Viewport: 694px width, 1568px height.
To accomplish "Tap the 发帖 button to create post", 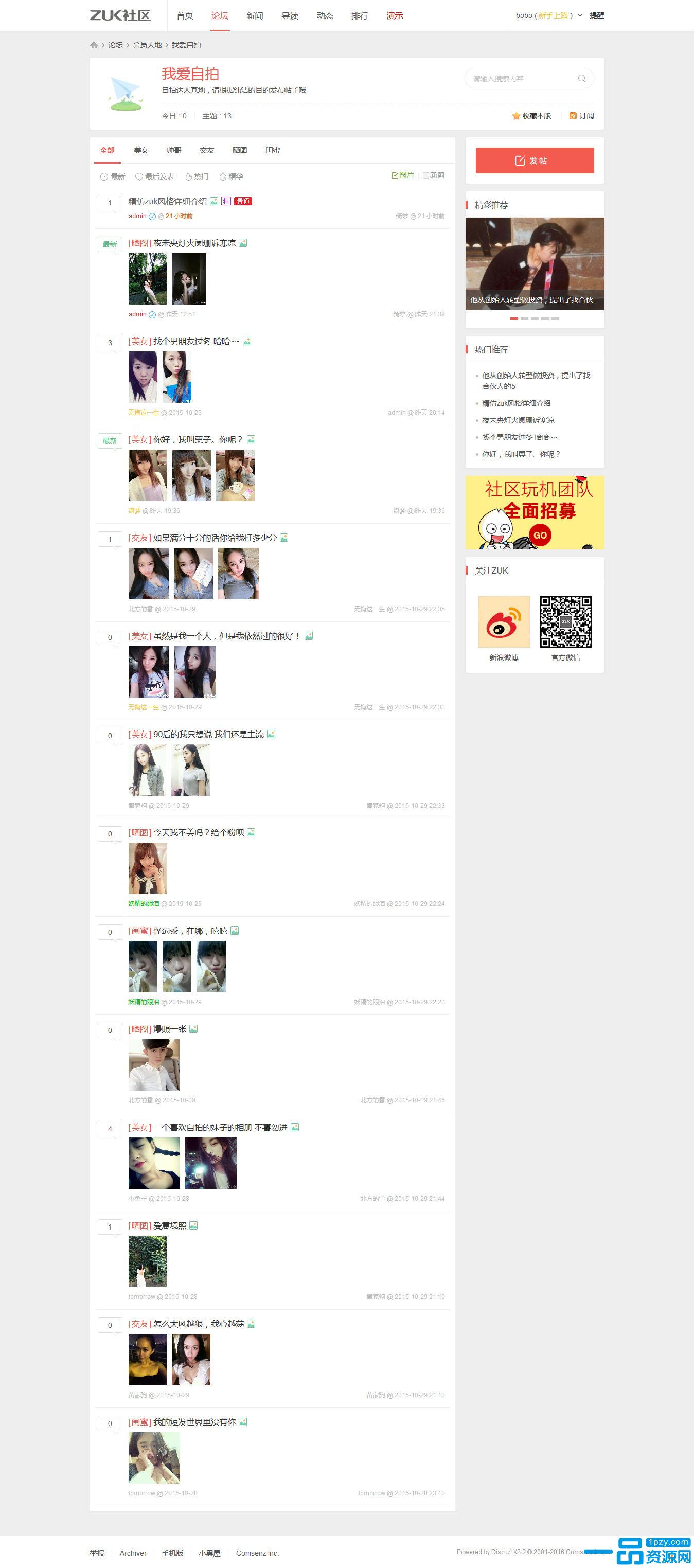I will [534, 161].
